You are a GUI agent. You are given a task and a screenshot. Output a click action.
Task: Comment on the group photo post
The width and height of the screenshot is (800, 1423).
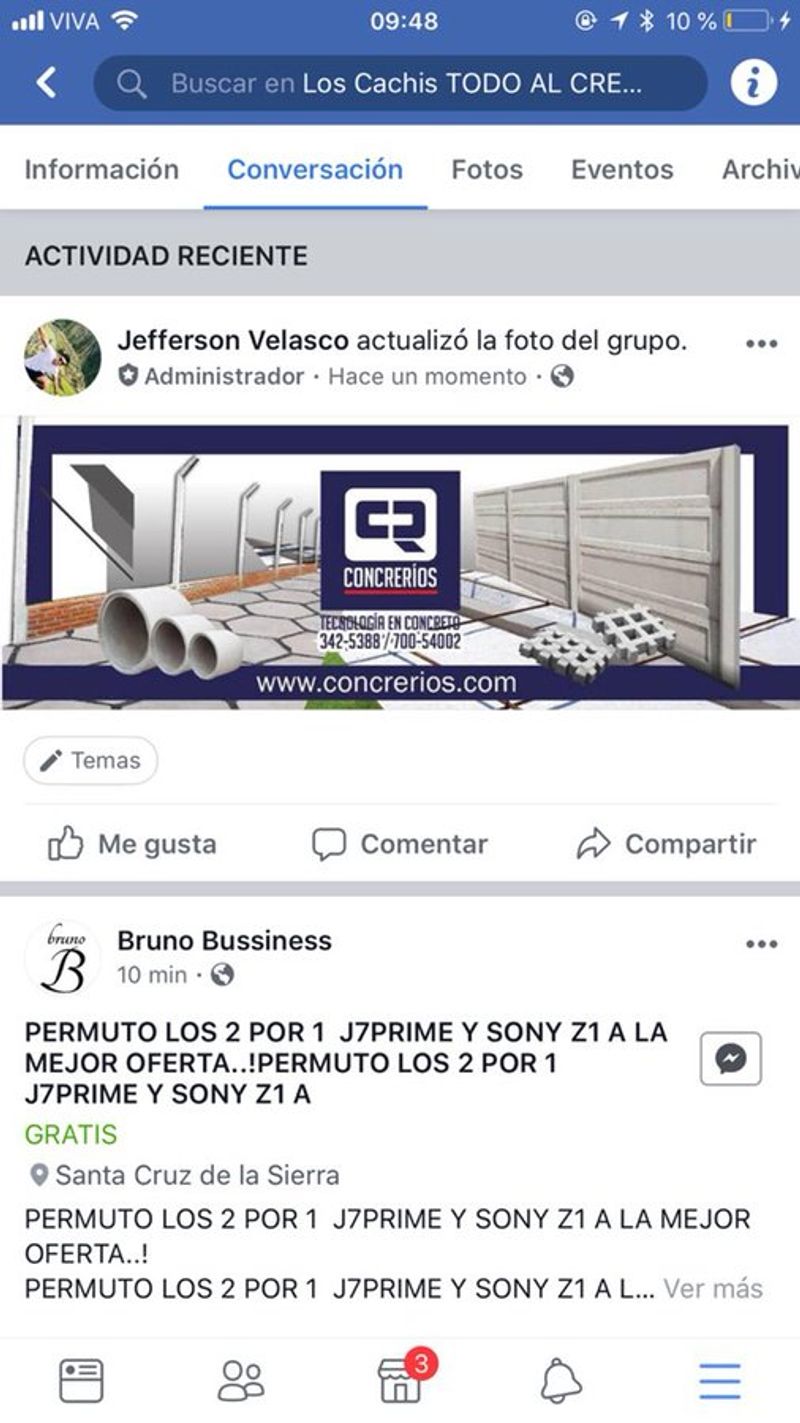click(x=399, y=845)
